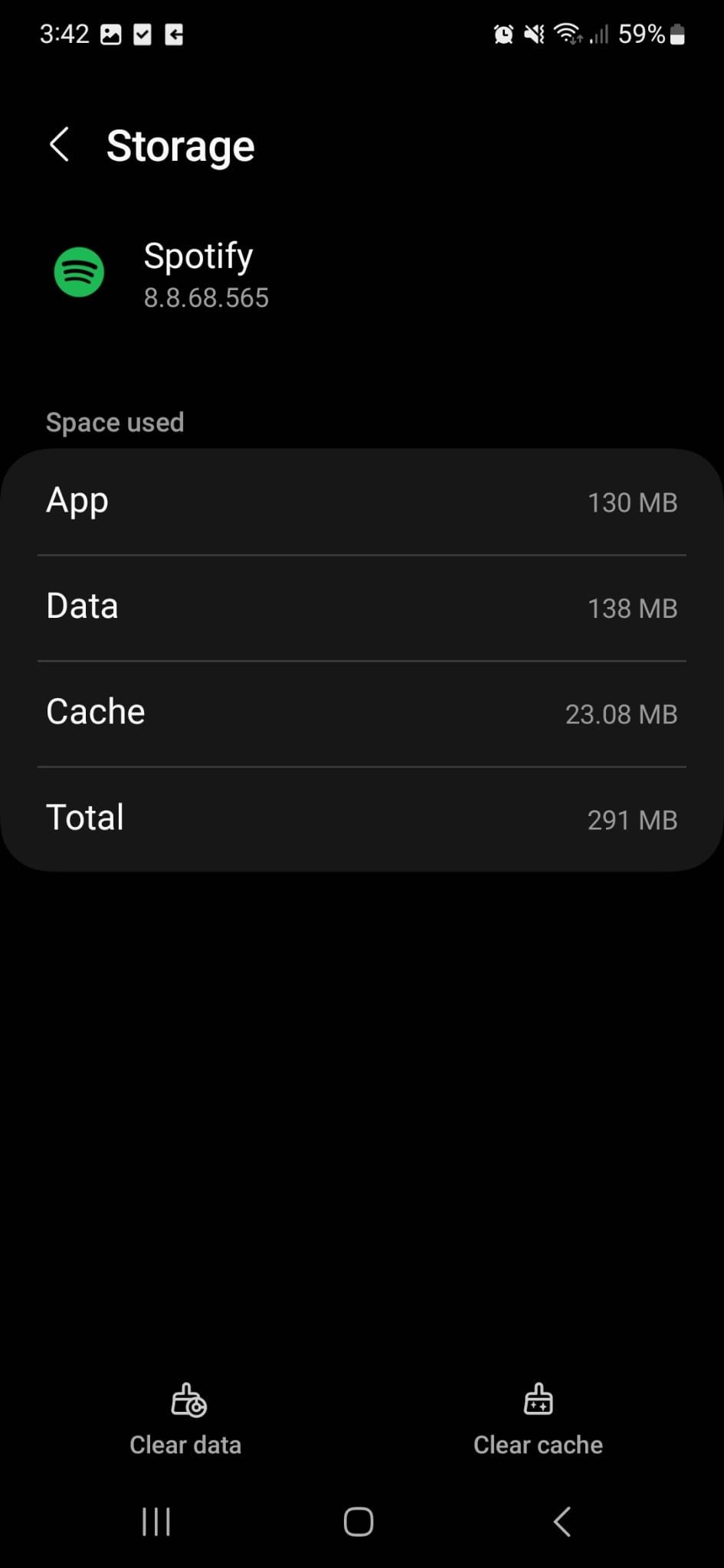Tap the back navigation arrow beside Storage

pyautogui.click(x=60, y=145)
